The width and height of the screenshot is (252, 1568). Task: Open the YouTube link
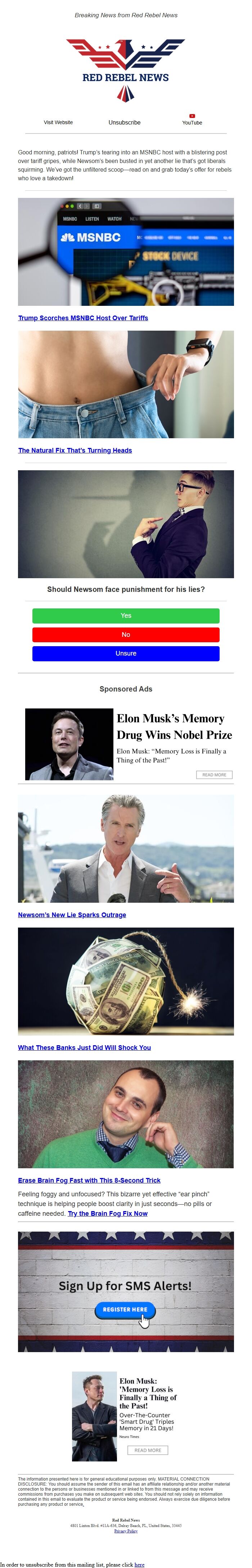coord(192,122)
